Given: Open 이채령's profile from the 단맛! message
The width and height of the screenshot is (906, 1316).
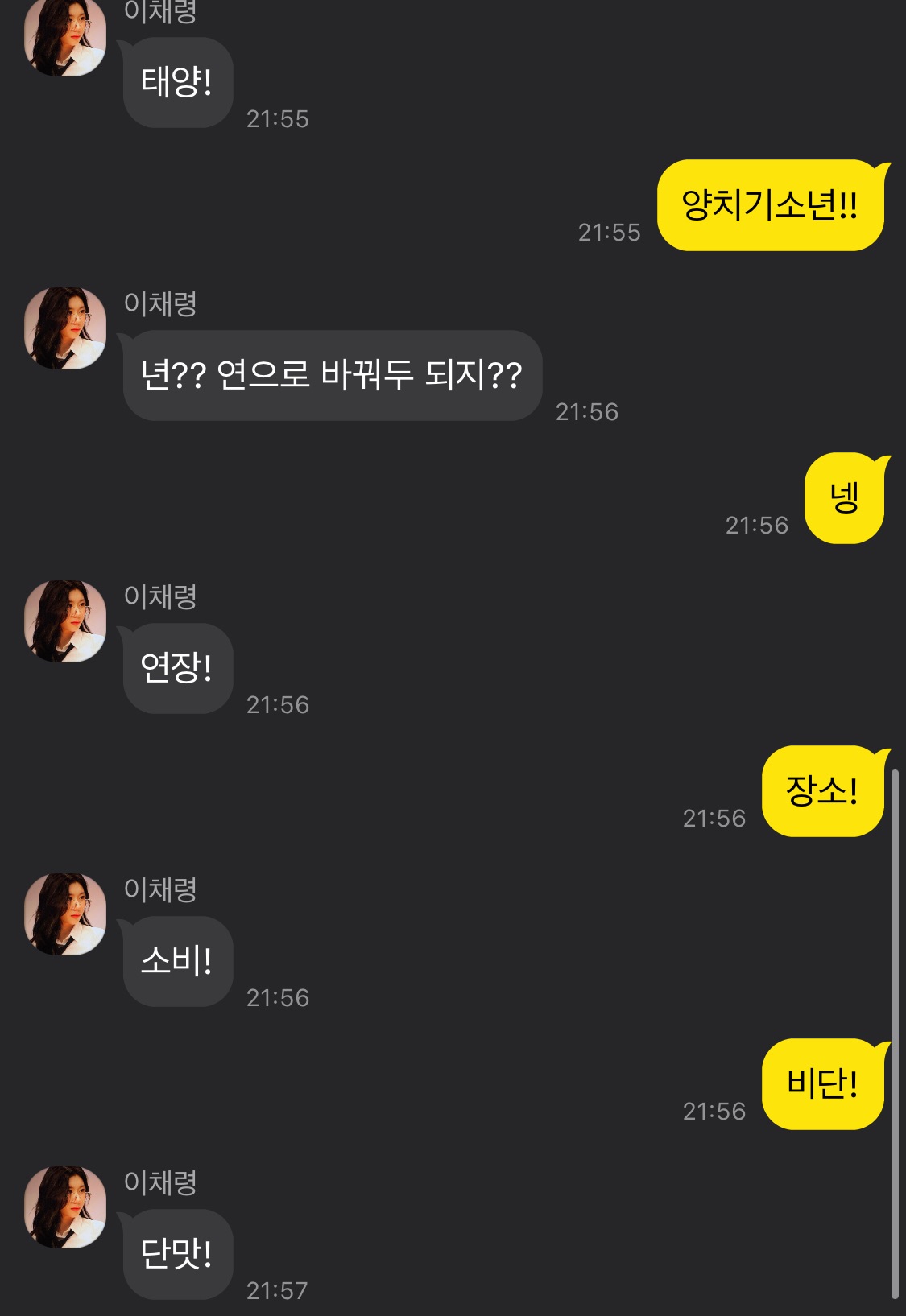Looking at the screenshot, I should click(65, 1207).
